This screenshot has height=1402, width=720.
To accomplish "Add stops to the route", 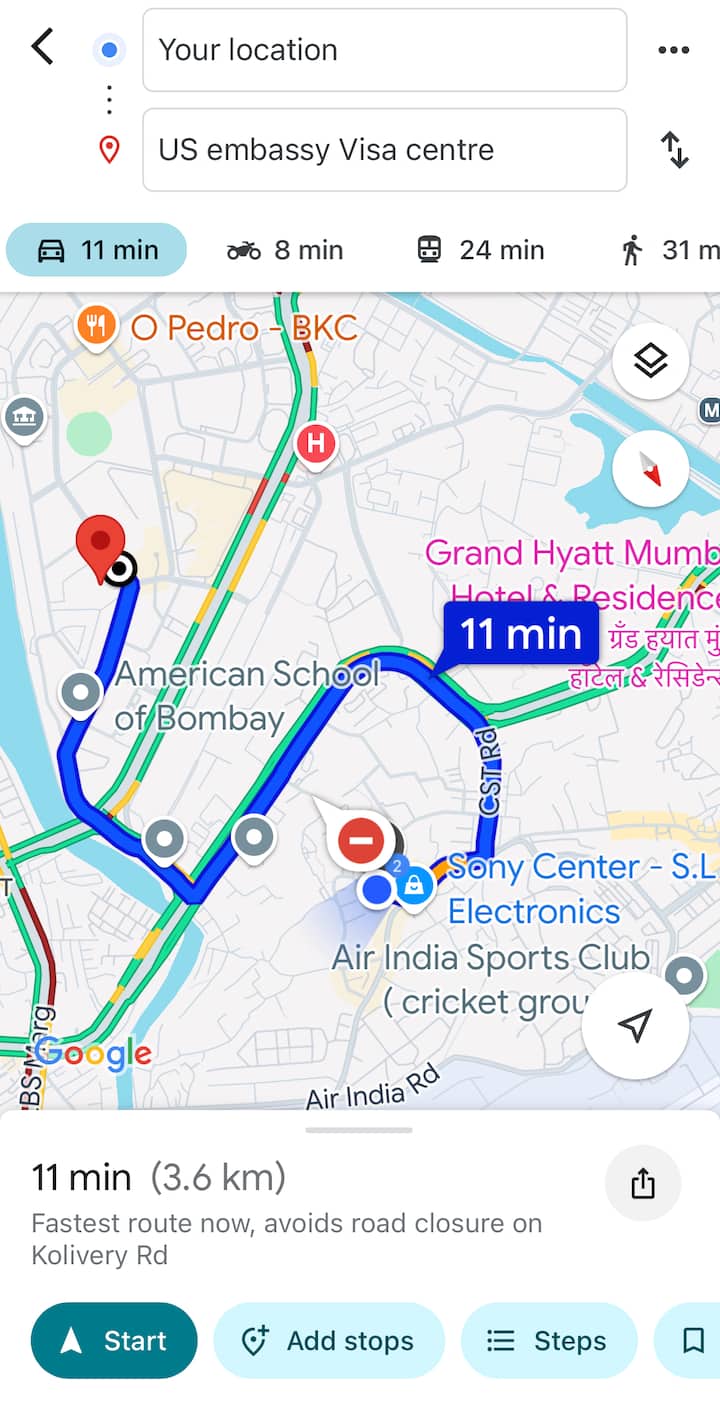I will tap(328, 1341).
